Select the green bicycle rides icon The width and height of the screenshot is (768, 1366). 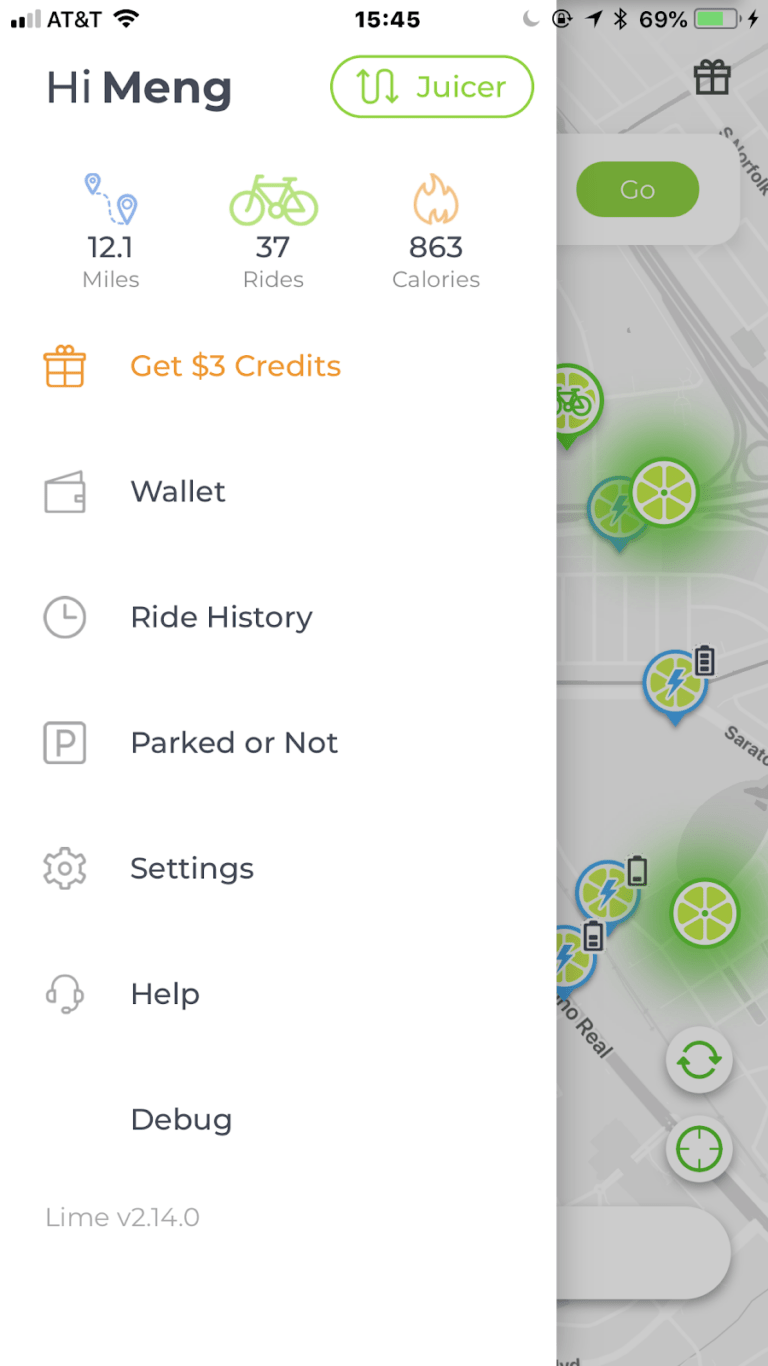[x=273, y=202]
